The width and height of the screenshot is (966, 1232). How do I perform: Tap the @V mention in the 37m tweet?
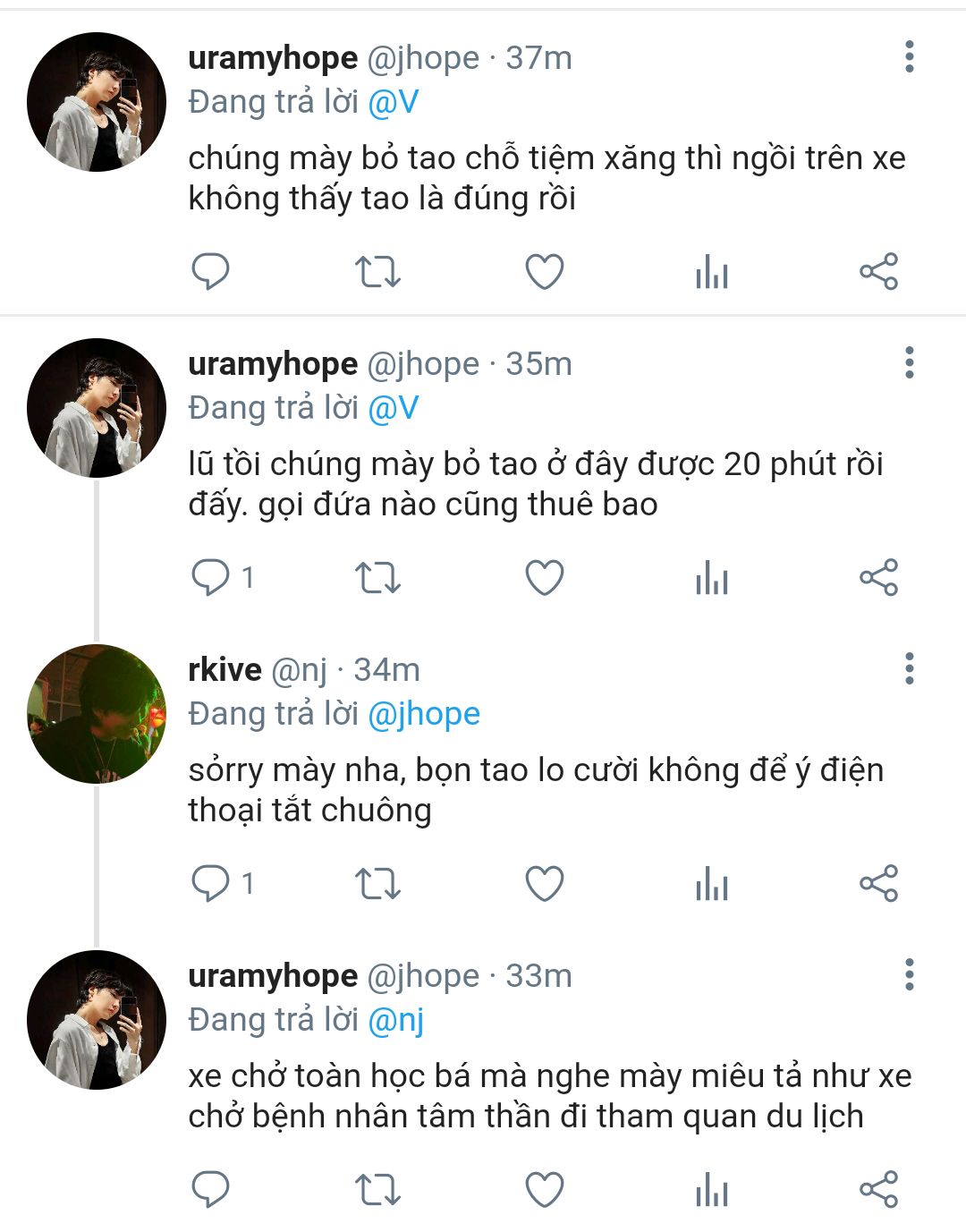(x=393, y=102)
